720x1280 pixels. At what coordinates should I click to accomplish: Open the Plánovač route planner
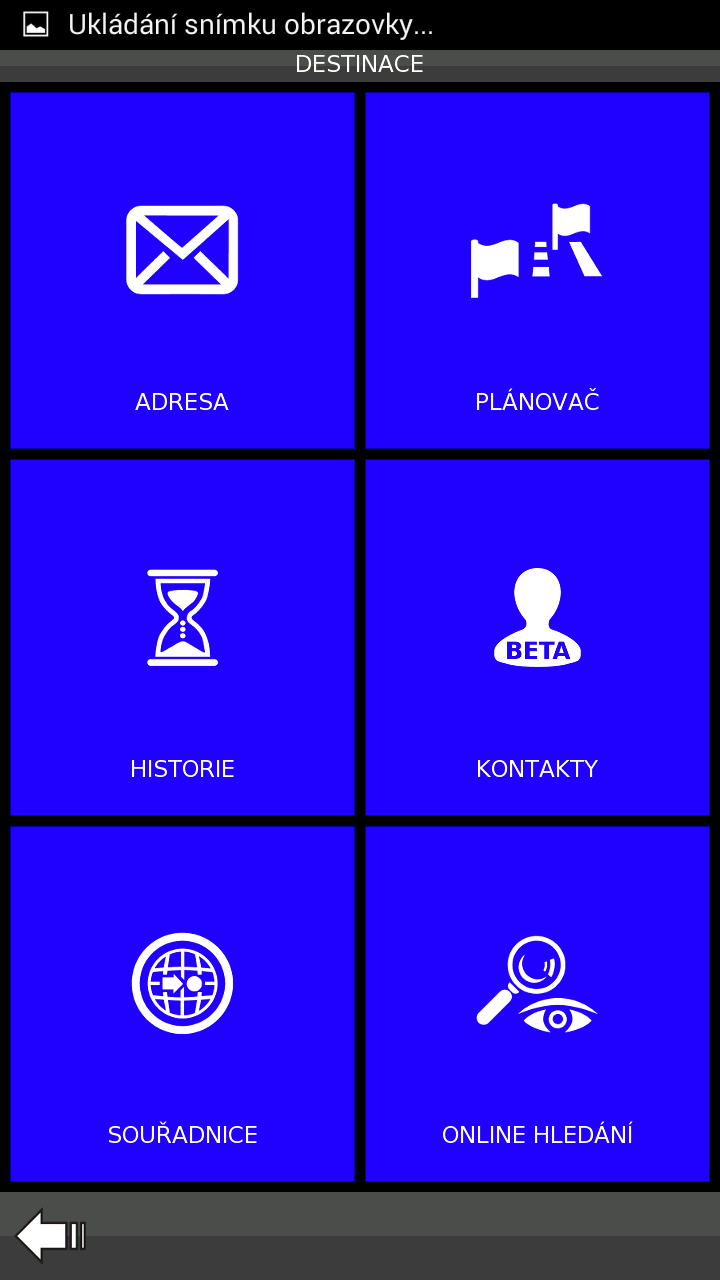(537, 270)
